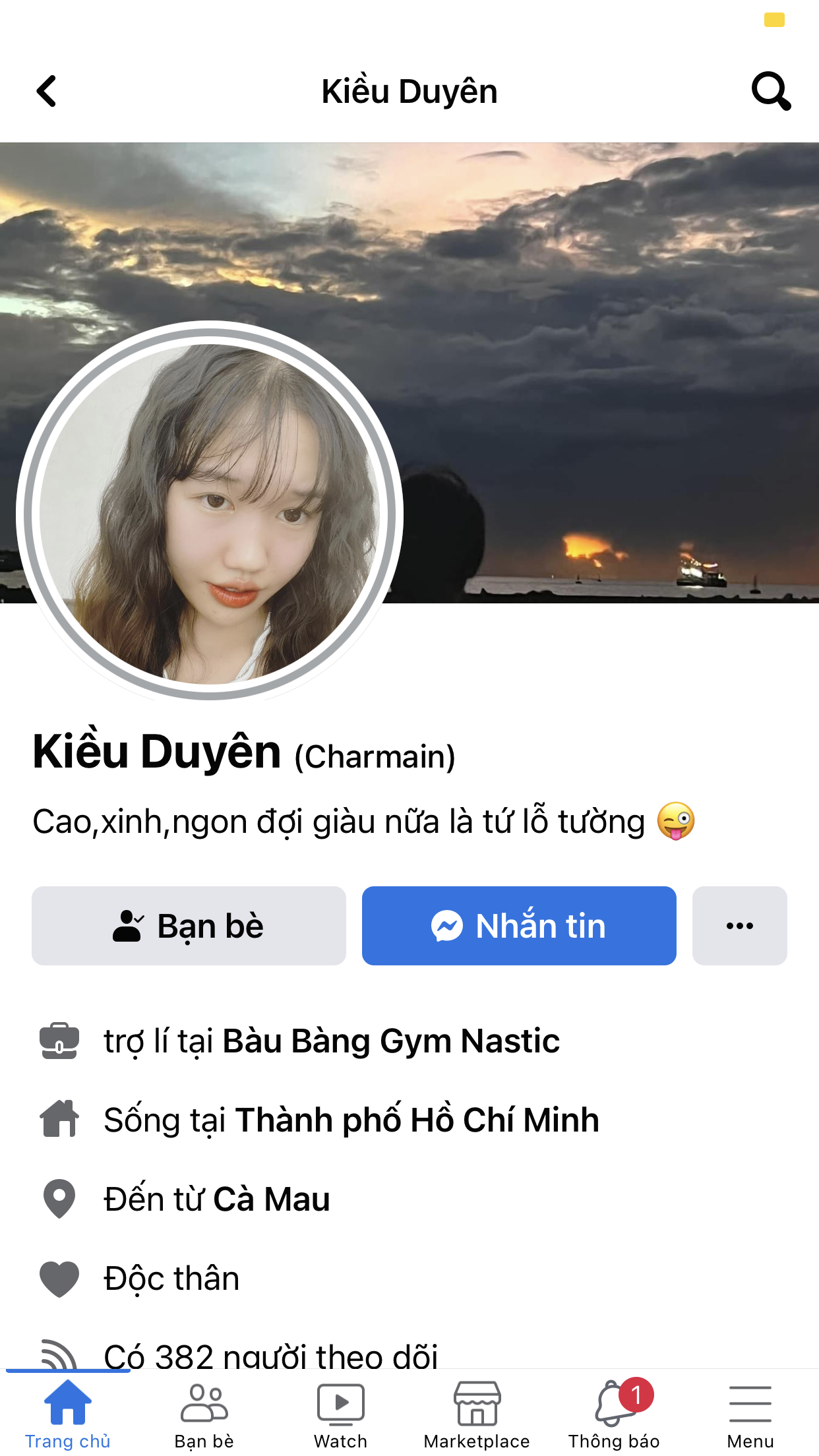Open Thành phố Hồ Chí Minh location
Image resolution: width=819 pixels, height=1456 pixels.
[417, 1120]
